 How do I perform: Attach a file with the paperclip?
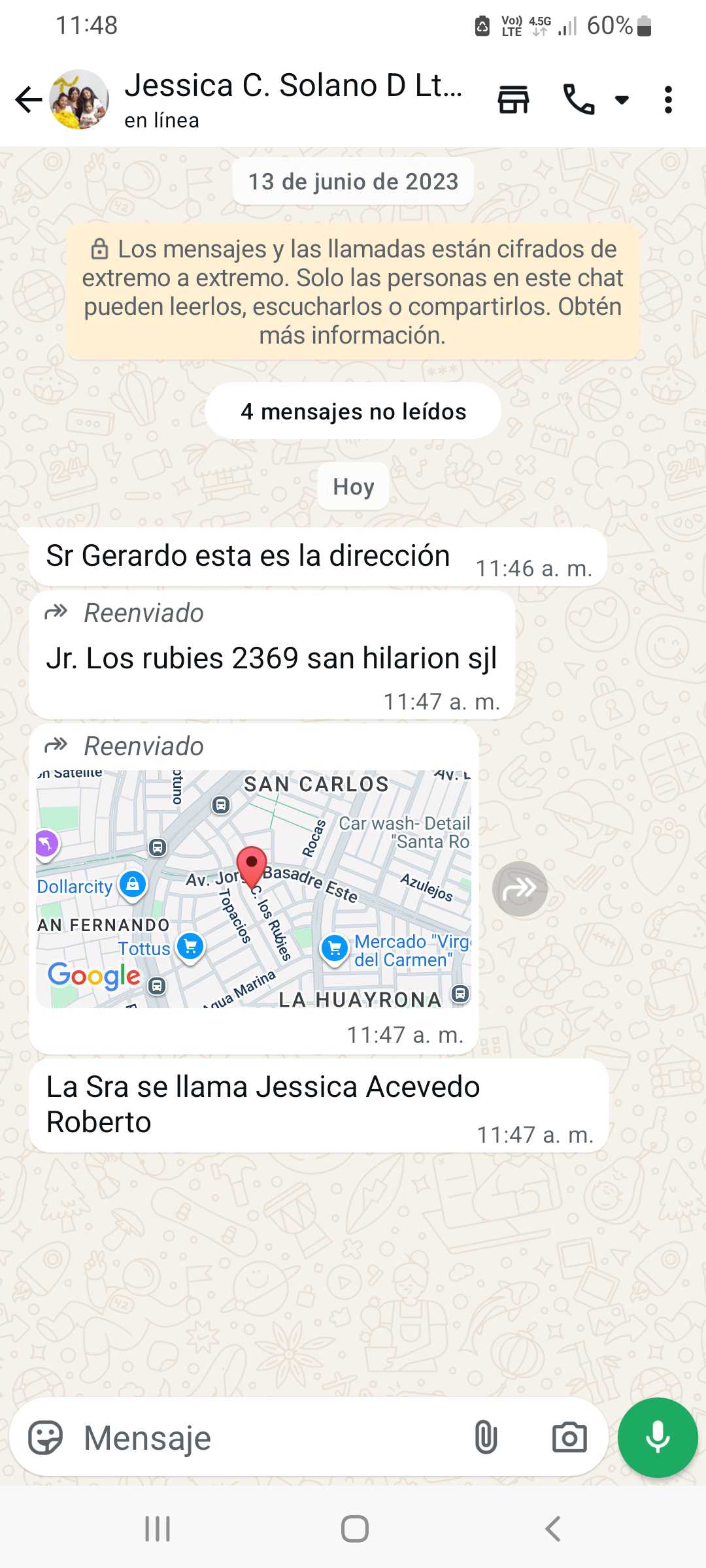click(486, 1438)
